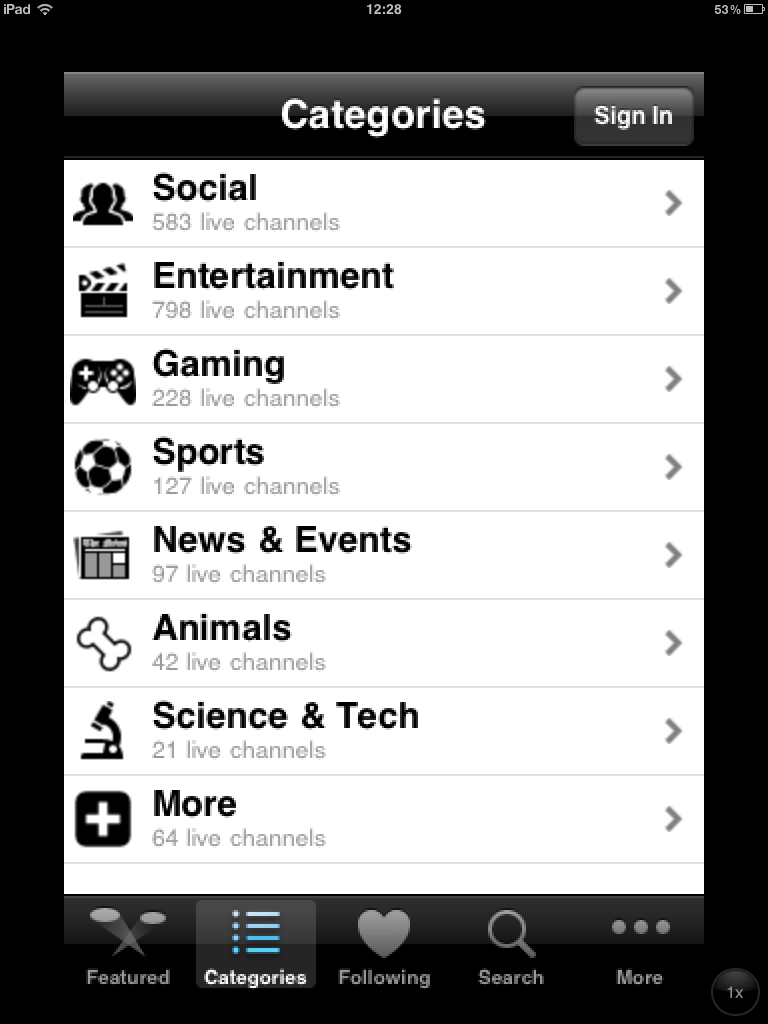
Task: Go to the Following tab
Action: [x=383, y=946]
